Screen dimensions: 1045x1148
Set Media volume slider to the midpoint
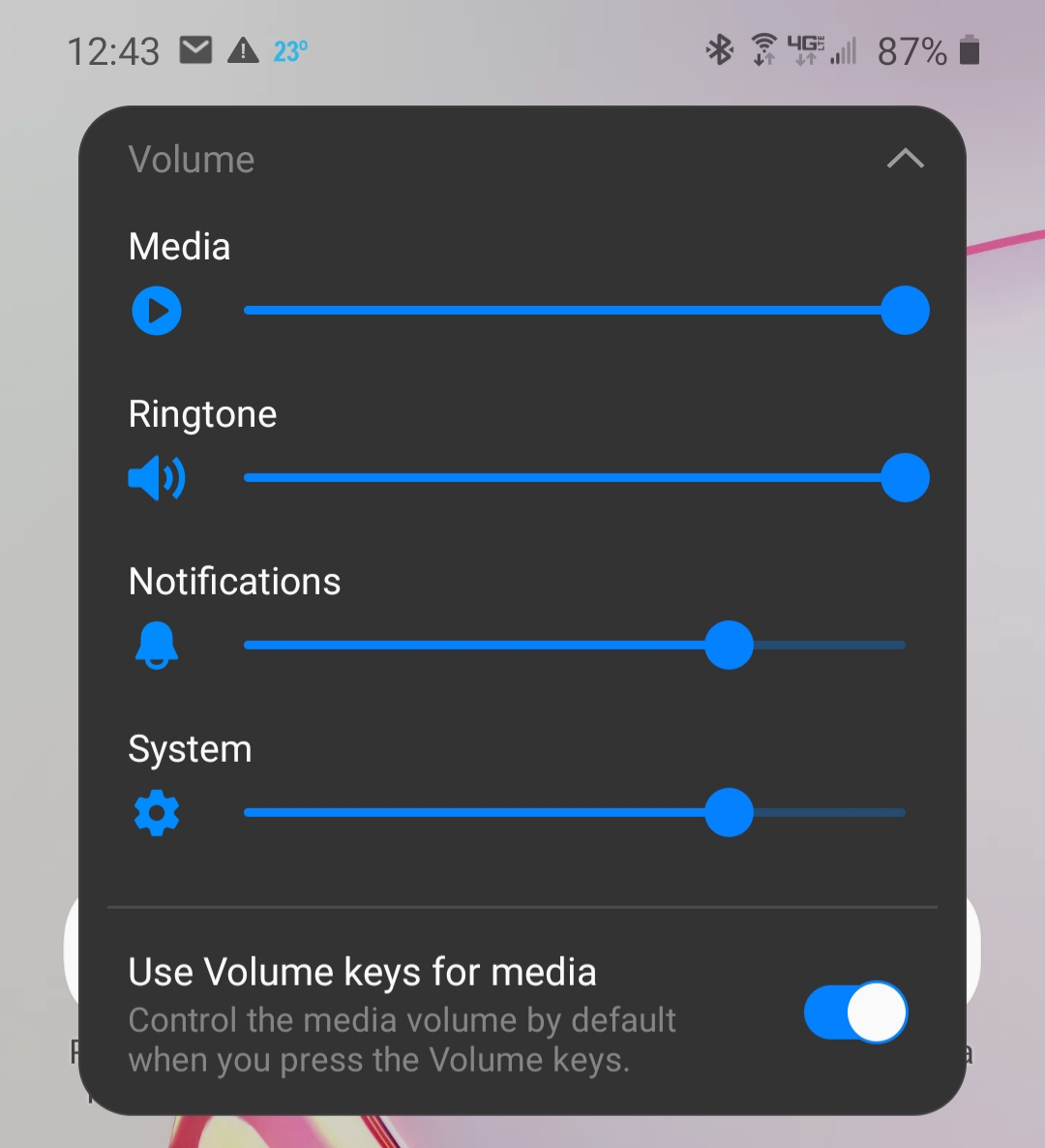[x=575, y=311]
